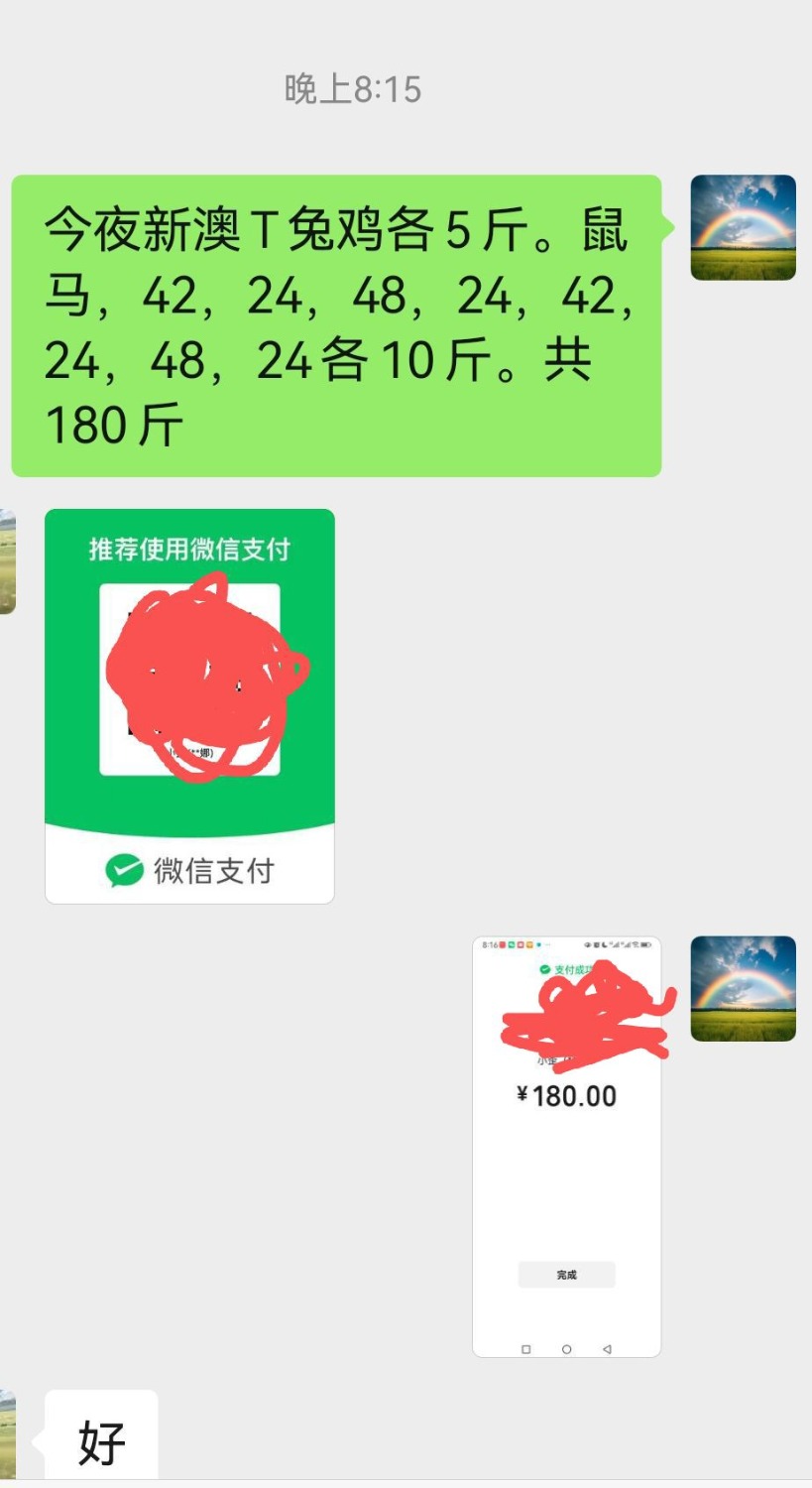Tap the rainbow avatar beside the 180斤 message
The width and height of the screenshot is (812, 1488).
pyautogui.click(x=743, y=227)
